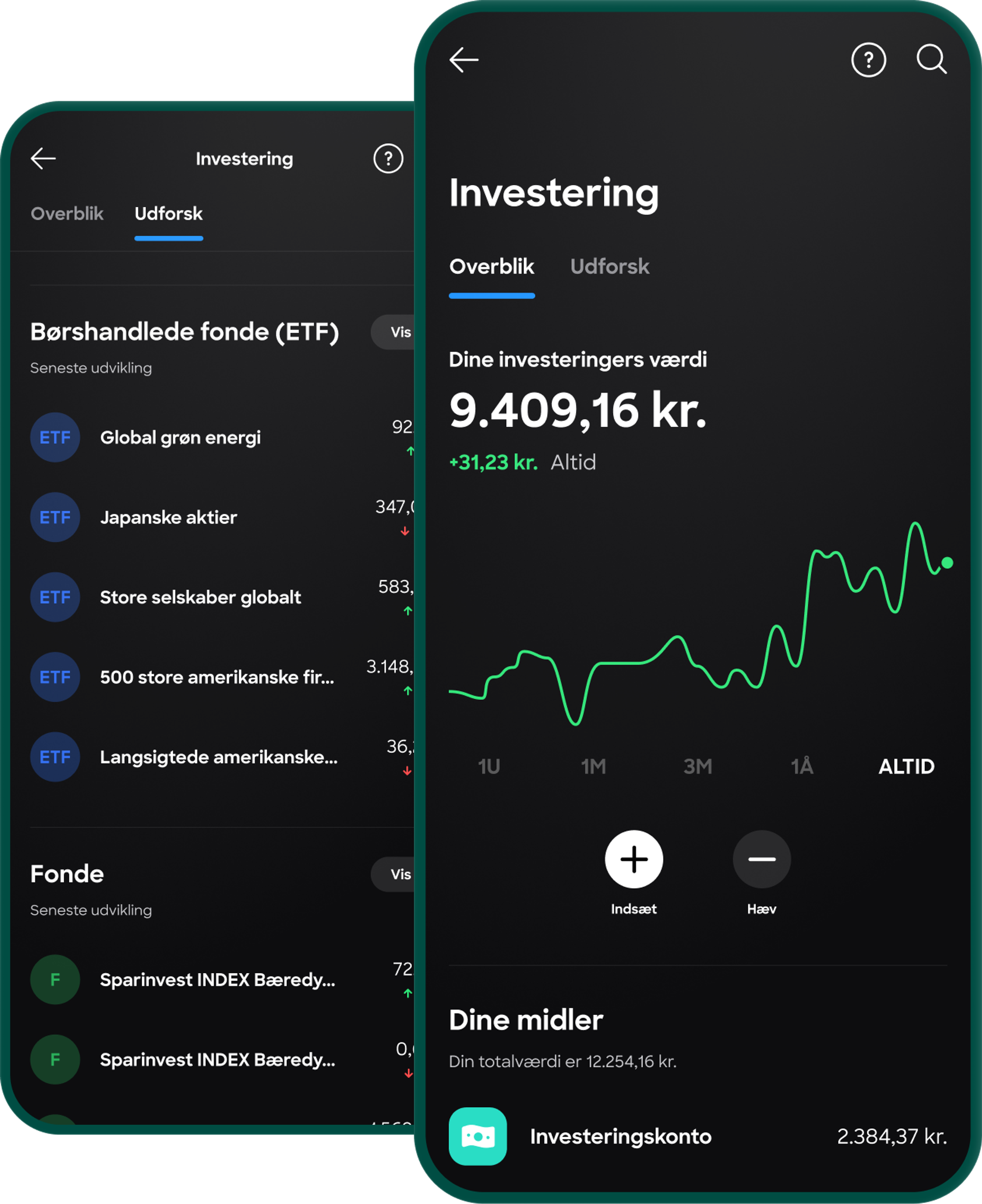982x1204 pixels.
Task: Tap the Indsæt plus button
Action: click(x=633, y=859)
